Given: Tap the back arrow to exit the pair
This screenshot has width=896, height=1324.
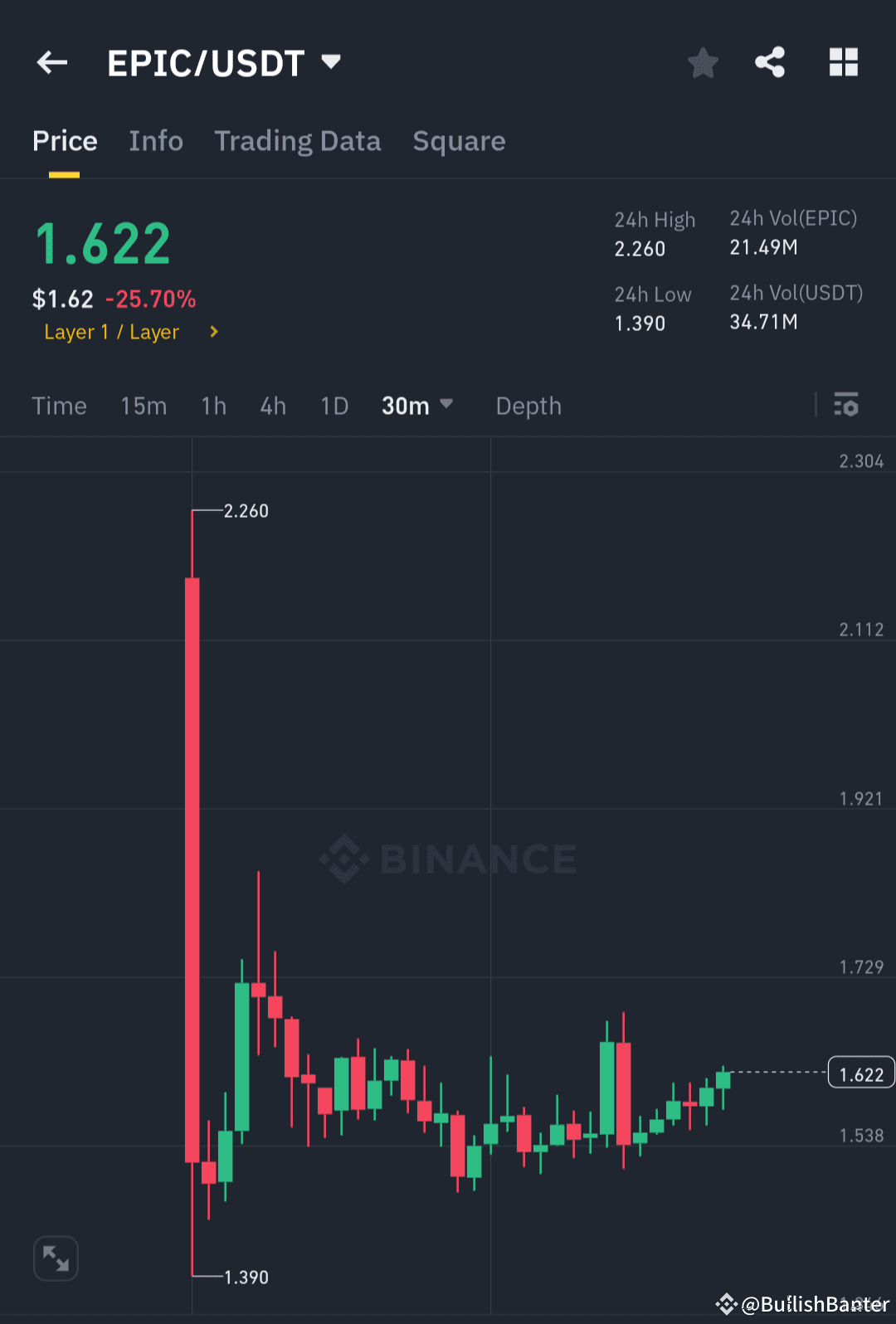Looking at the screenshot, I should (x=51, y=62).
